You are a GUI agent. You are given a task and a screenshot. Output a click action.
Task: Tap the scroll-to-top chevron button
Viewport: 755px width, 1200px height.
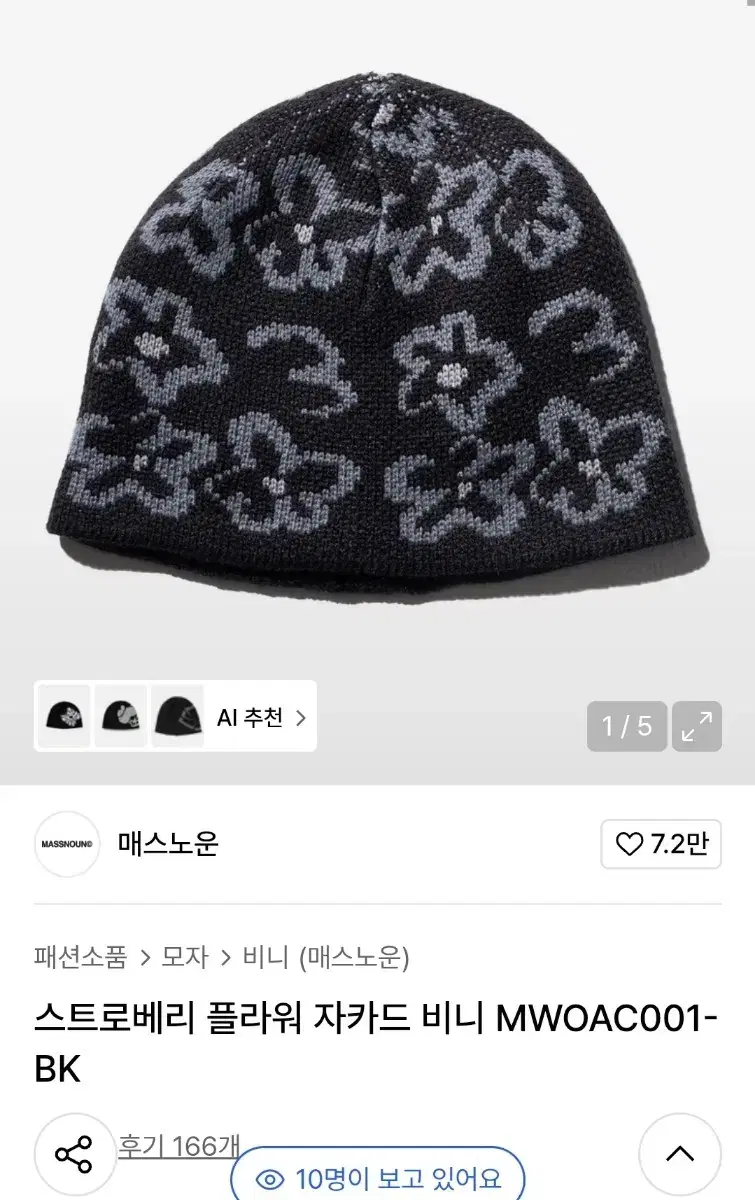680,1154
